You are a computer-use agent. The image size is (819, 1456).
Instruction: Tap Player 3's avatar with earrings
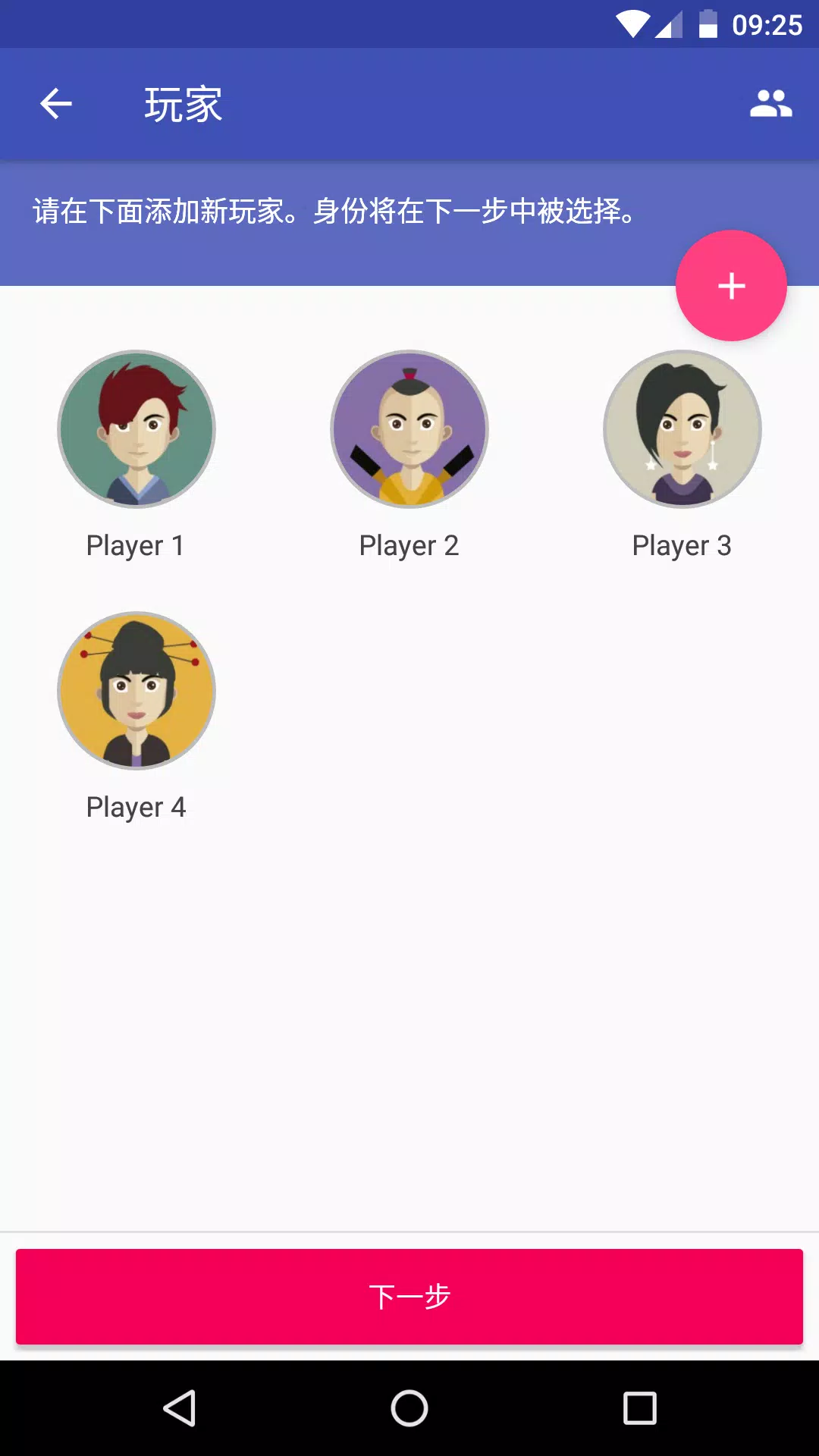tap(682, 429)
